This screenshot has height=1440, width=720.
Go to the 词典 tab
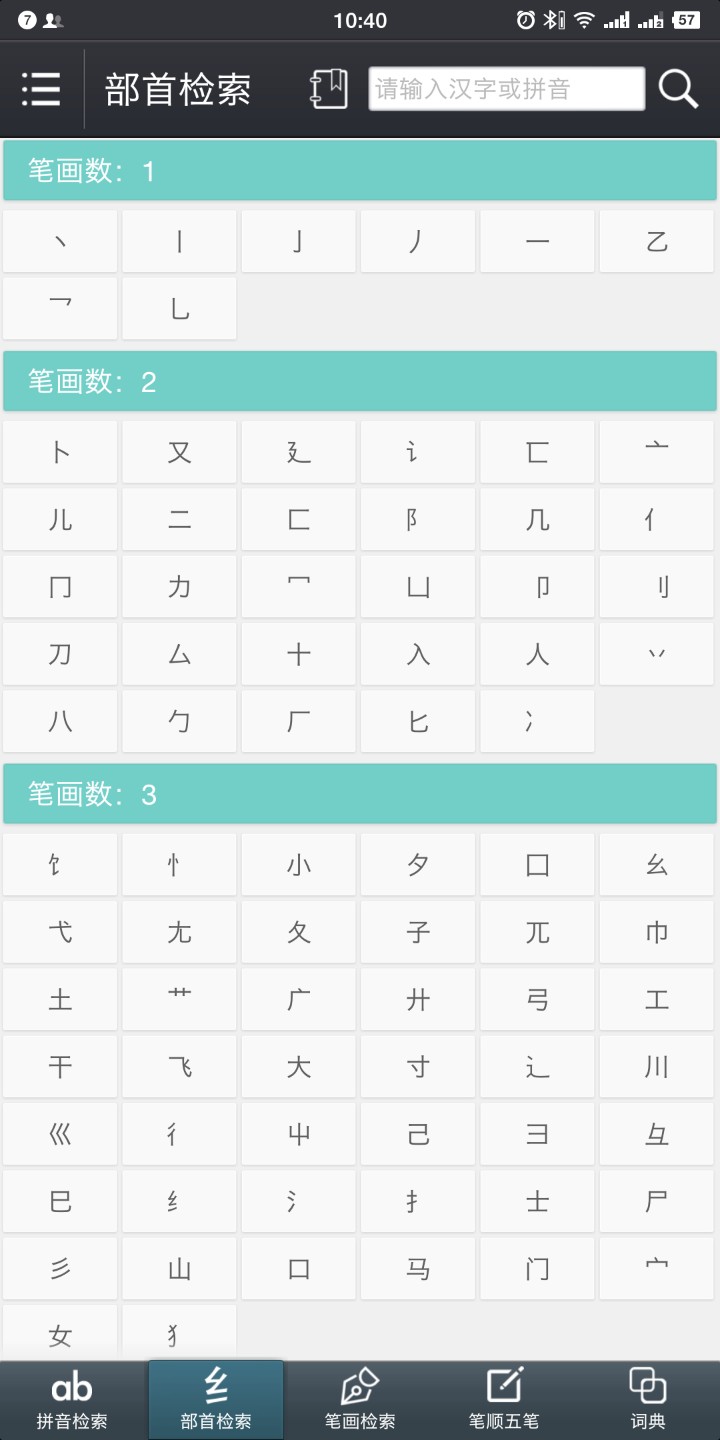click(647, 1400)
